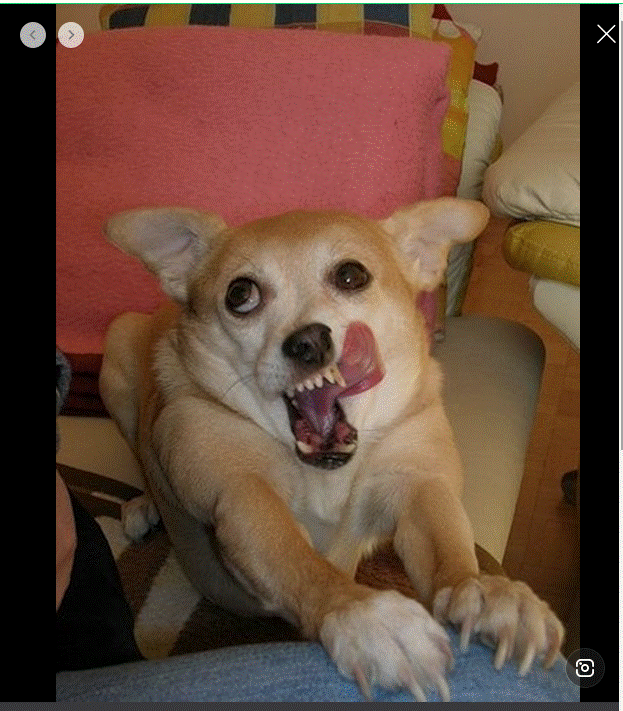Go to the previous image
This screenshot has width=623, height=711.
33,35
